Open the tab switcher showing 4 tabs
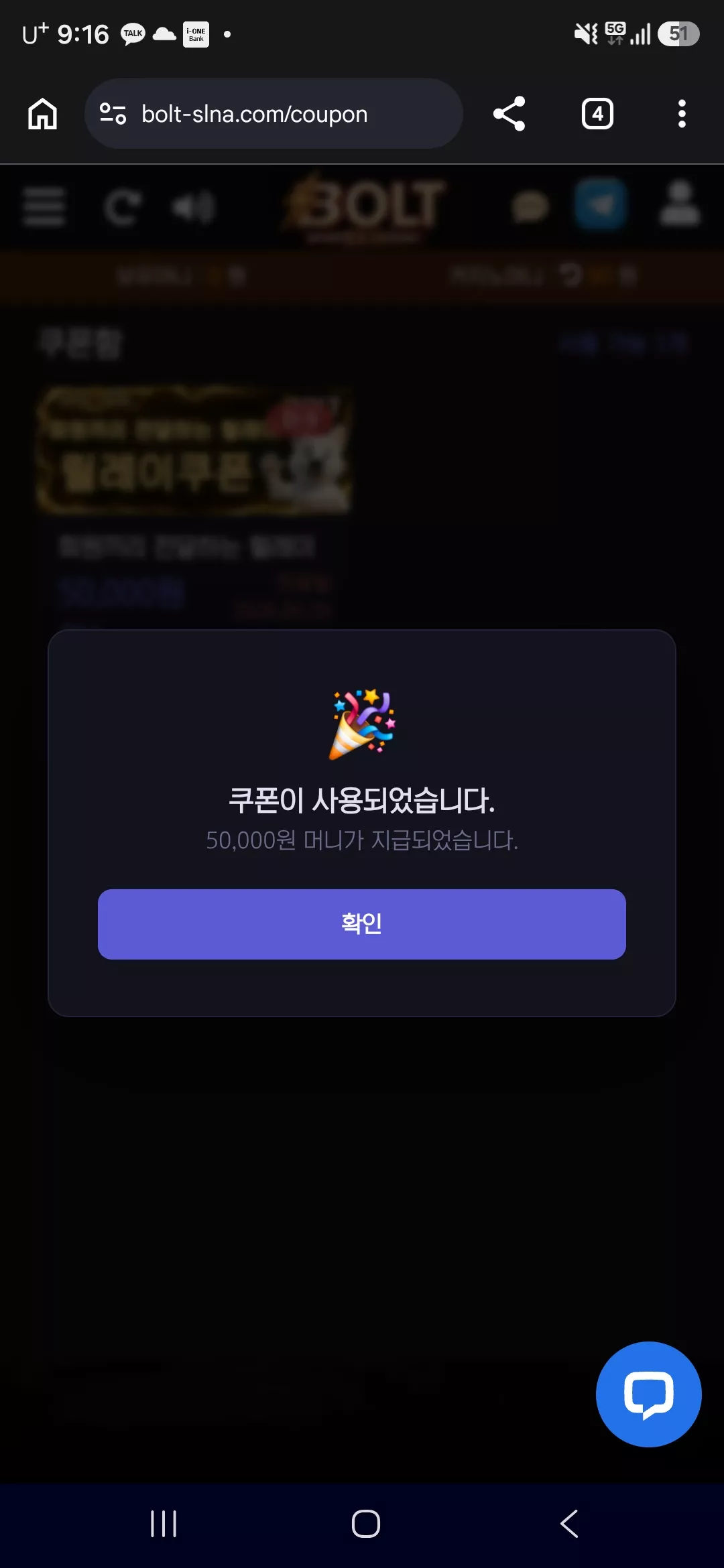Viewport: 724px width, 1568px height. point(597,114)
